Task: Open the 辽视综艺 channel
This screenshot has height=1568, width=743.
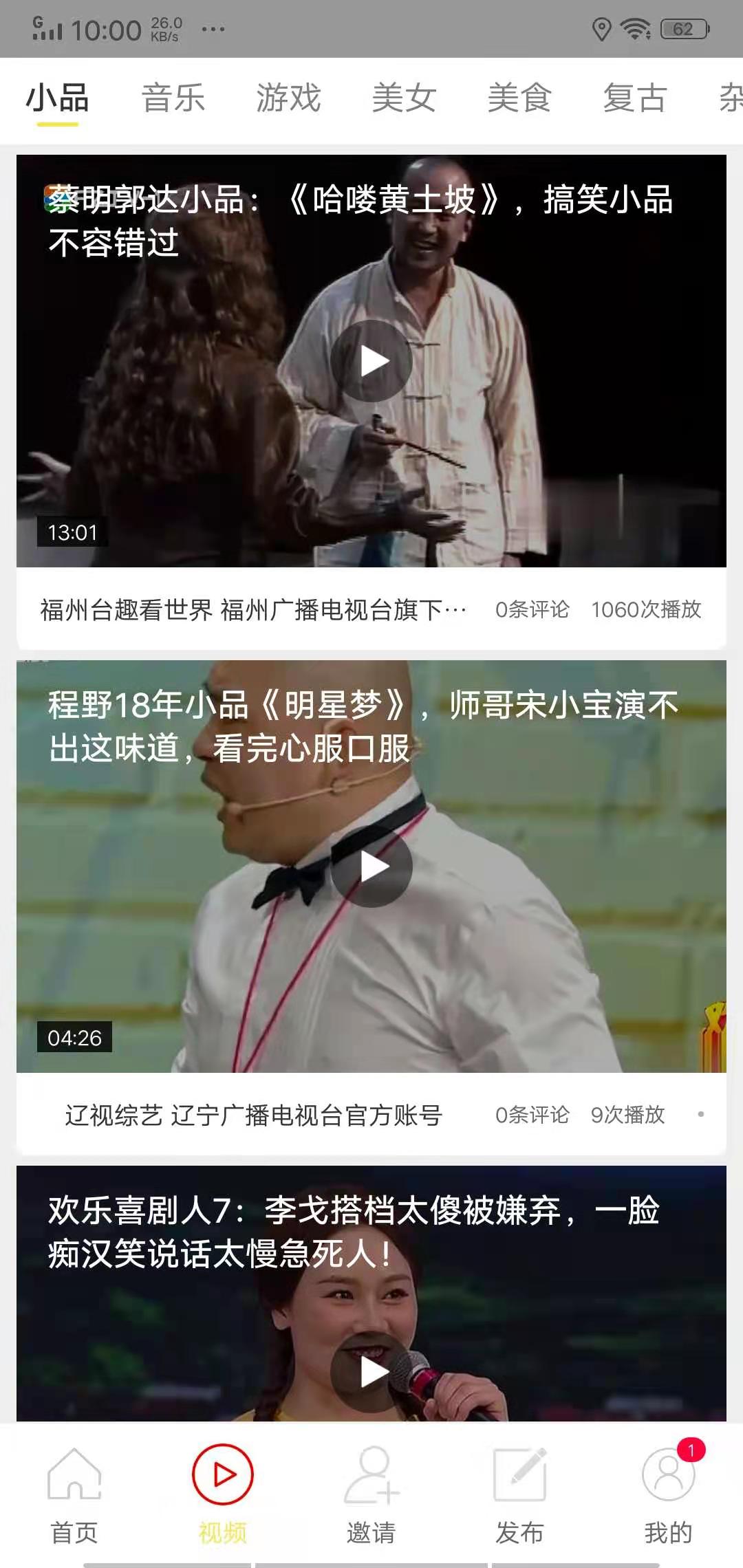Action: coord(253,1115)
